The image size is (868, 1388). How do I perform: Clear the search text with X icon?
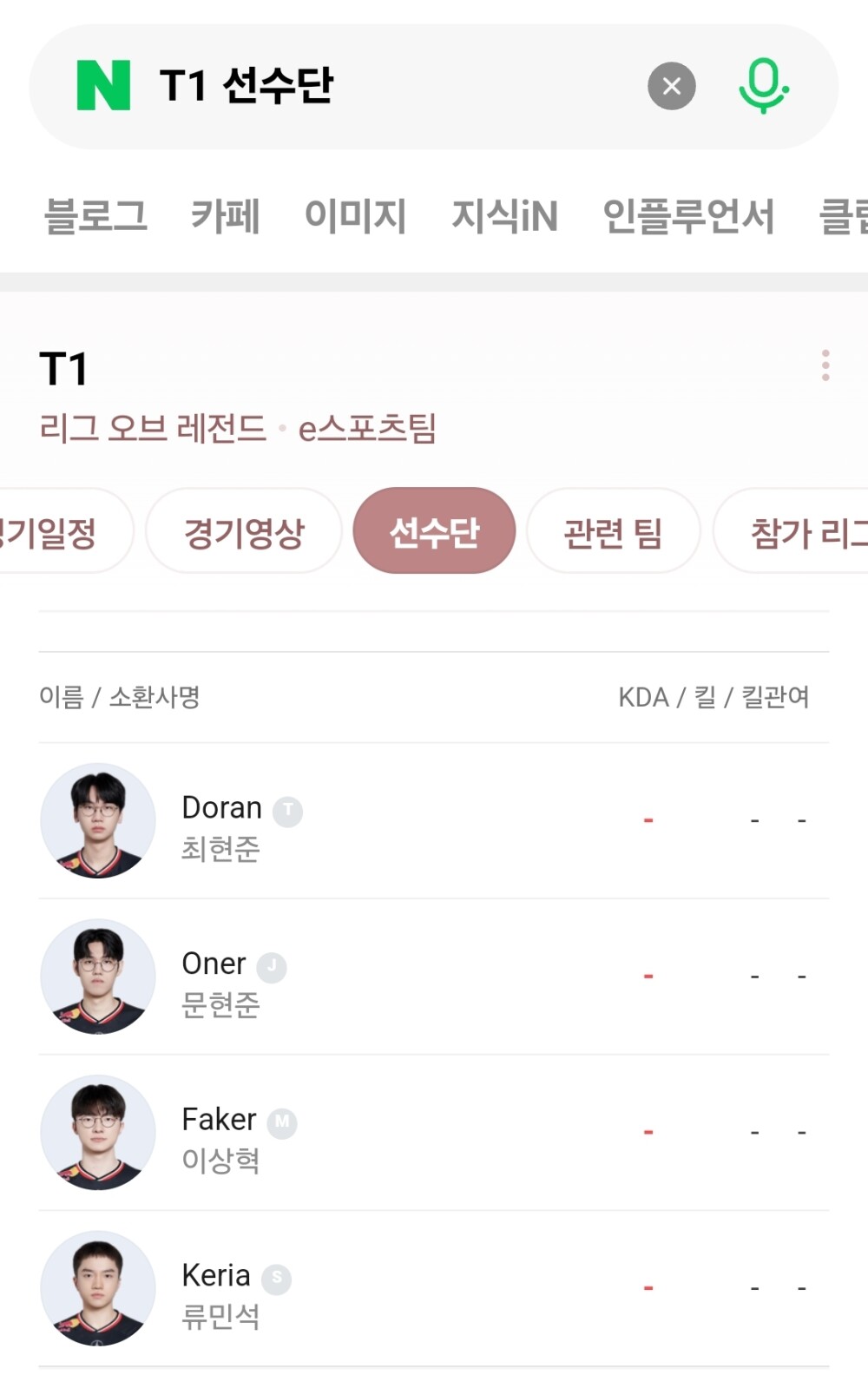[671, 86]
